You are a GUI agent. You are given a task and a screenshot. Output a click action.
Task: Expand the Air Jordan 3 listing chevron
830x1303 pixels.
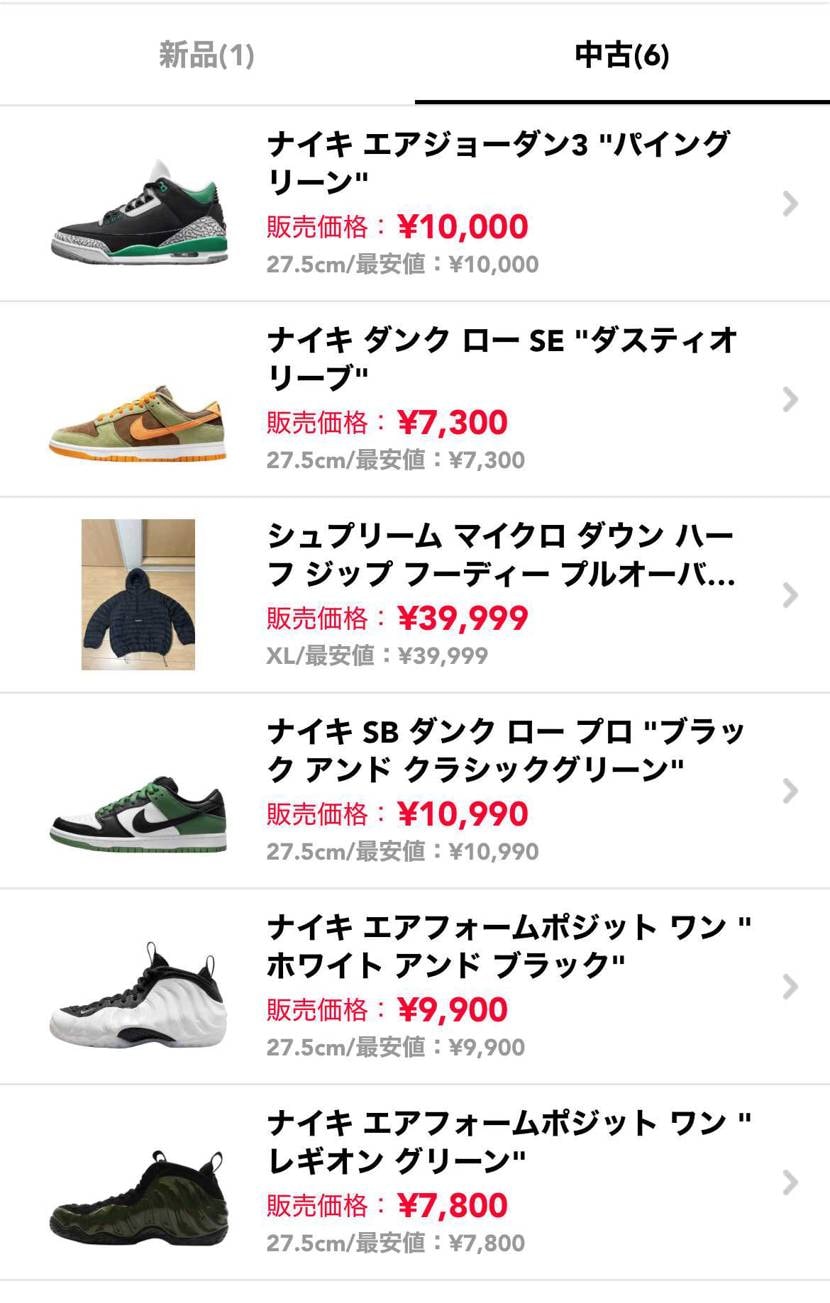coord(791,203)
